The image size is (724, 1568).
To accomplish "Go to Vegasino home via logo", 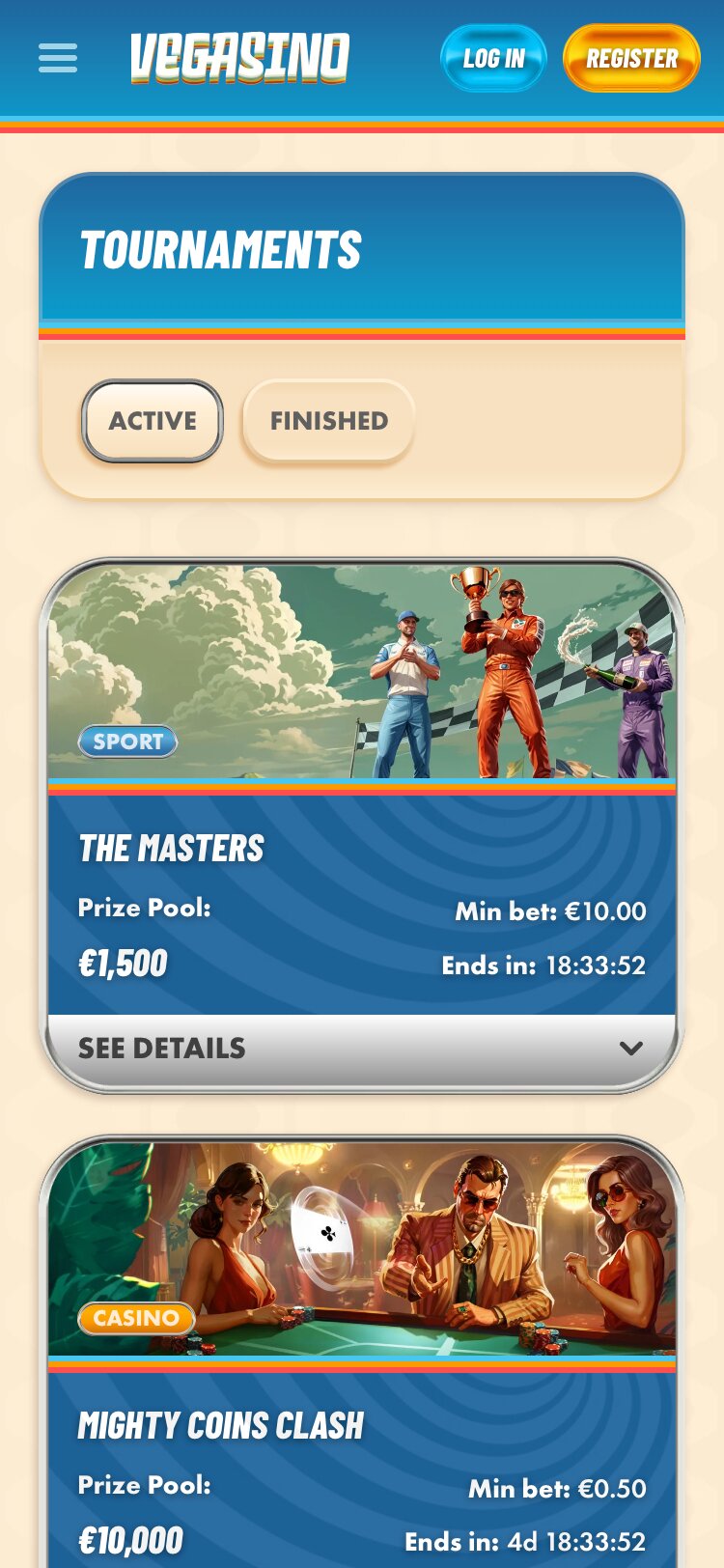I will click(239, 58).
